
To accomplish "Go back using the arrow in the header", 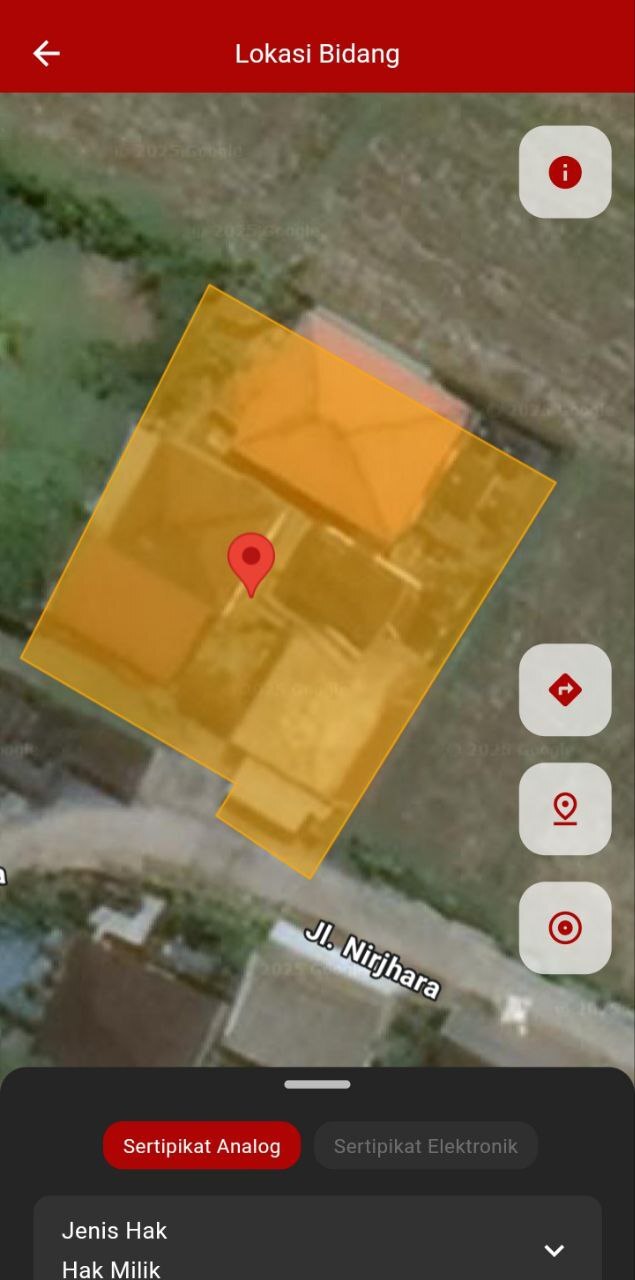I will pyautogui.click(x=46, y=54).
